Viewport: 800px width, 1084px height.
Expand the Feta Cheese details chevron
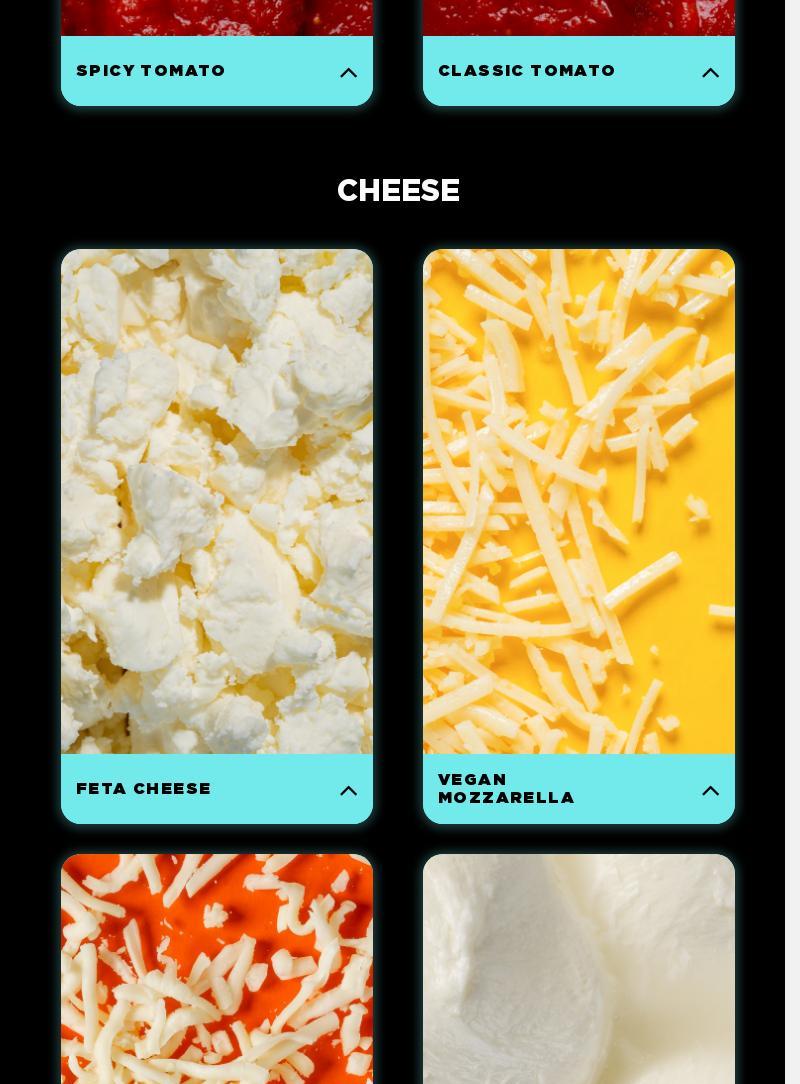tap(348, 790)
